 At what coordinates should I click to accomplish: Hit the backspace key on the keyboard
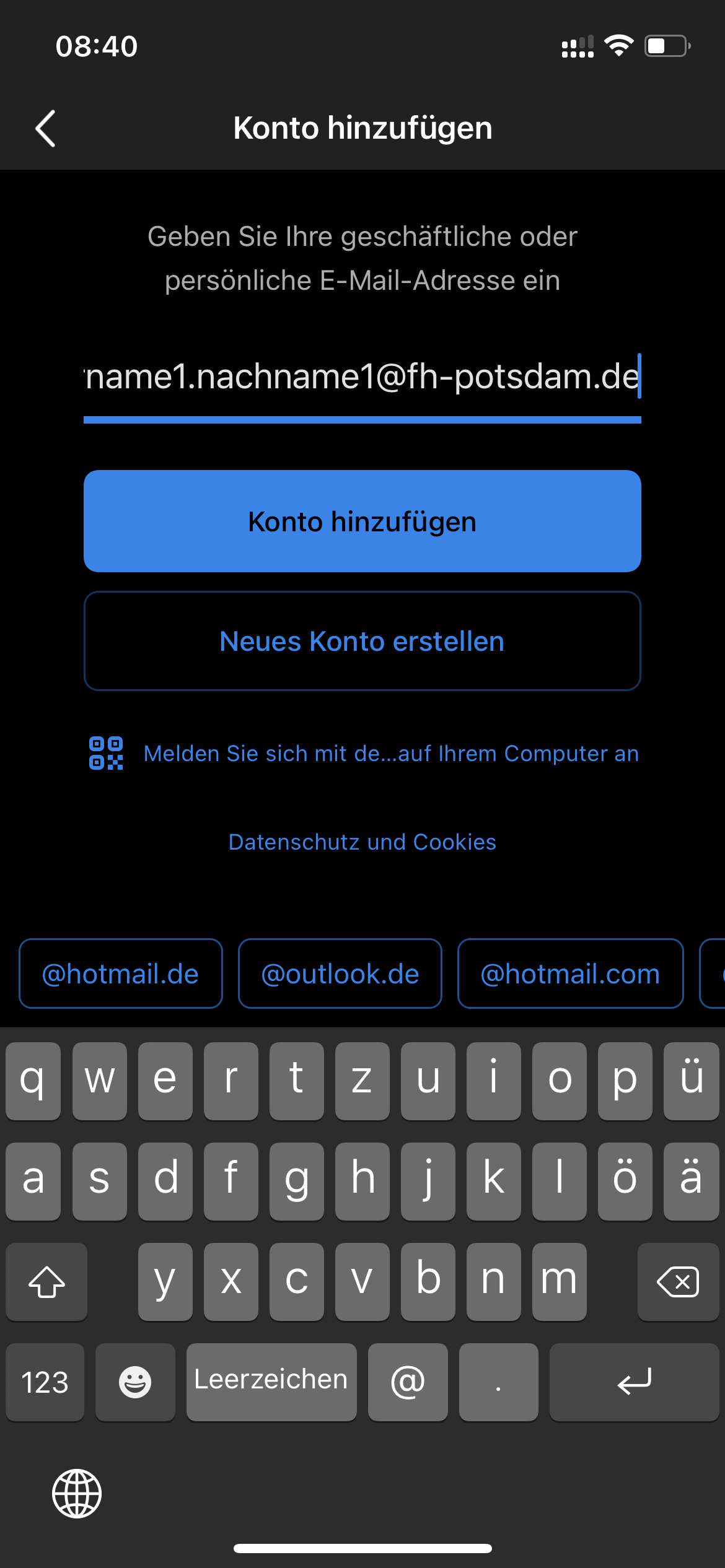[678, 1281]
